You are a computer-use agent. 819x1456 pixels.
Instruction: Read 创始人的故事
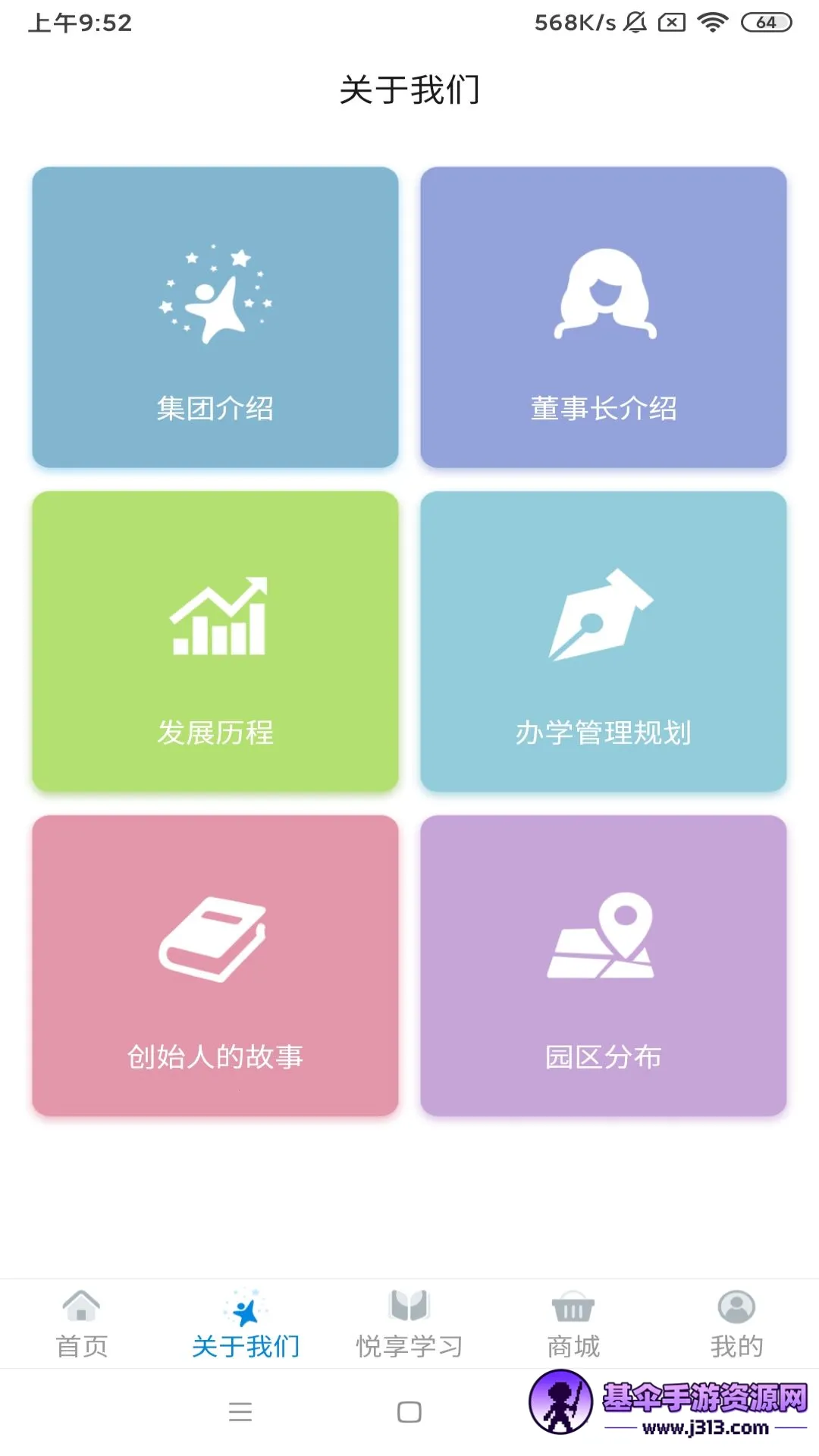coord(215,965)
